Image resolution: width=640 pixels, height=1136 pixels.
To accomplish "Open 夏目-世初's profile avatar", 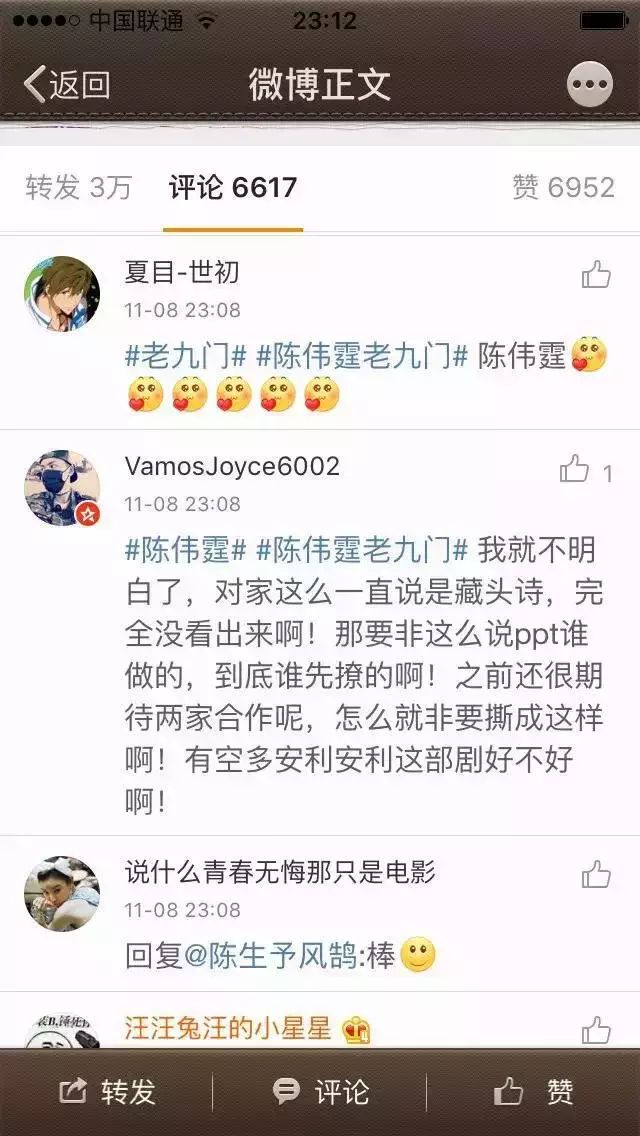I will tap(62, 293).
